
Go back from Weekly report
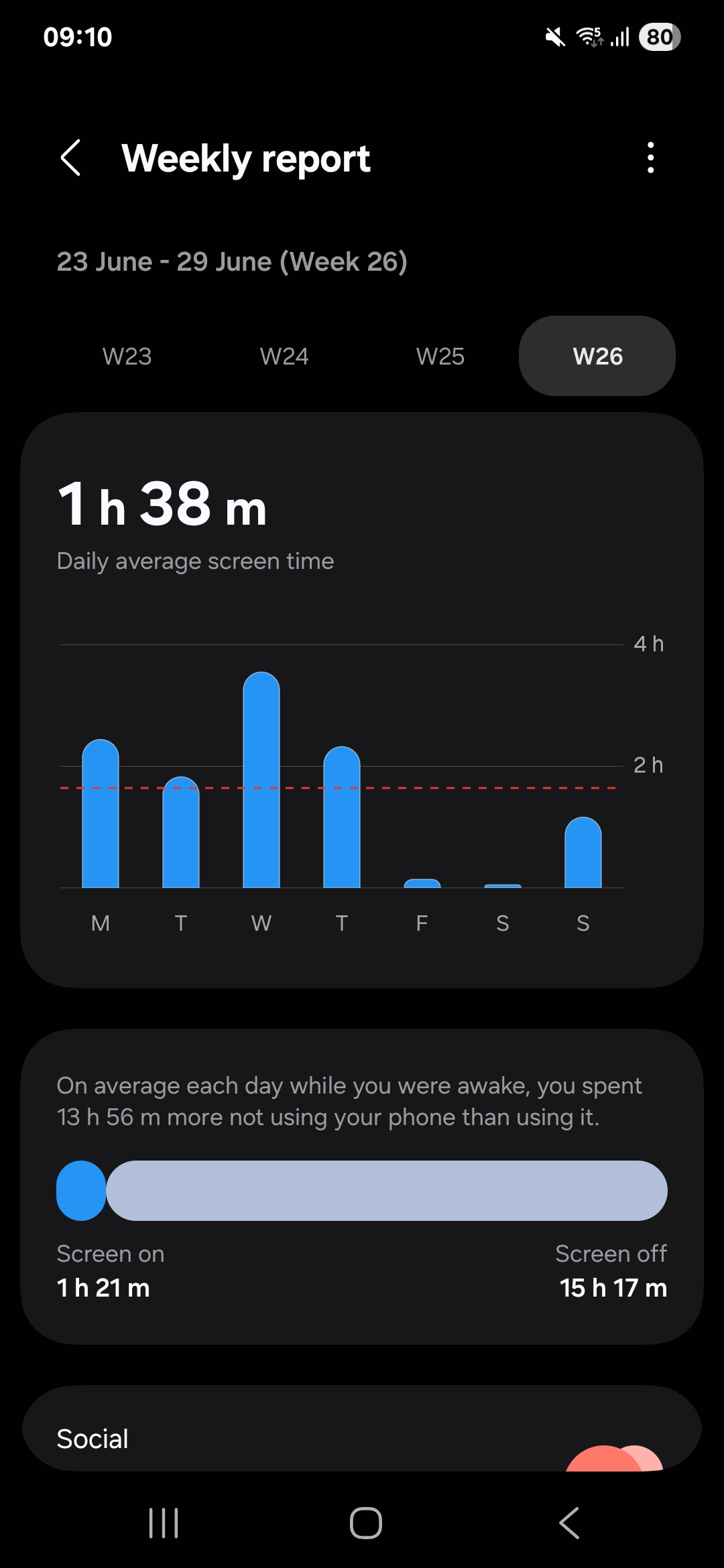[71, 158]
